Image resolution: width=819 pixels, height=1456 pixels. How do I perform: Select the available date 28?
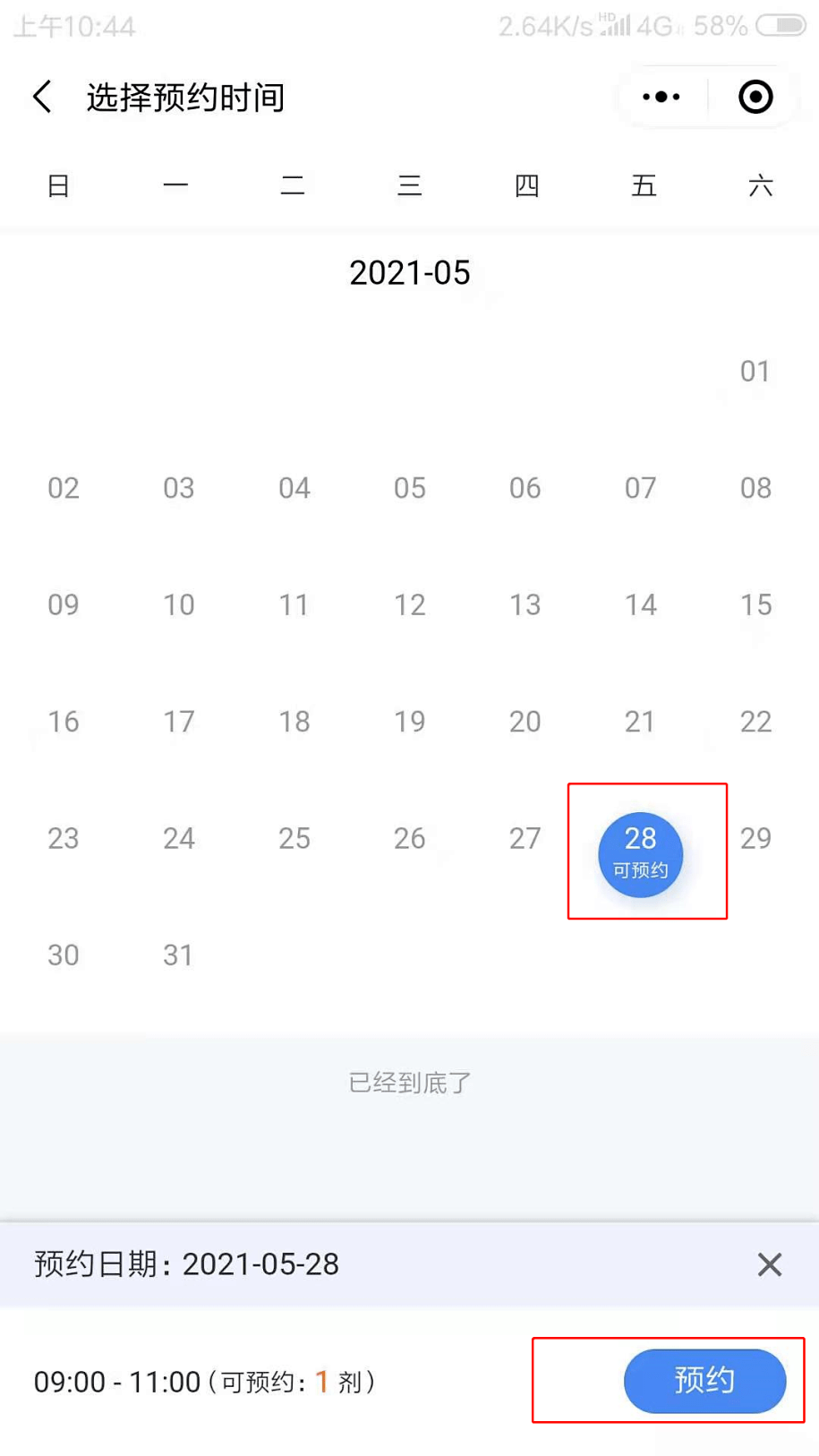640,853
